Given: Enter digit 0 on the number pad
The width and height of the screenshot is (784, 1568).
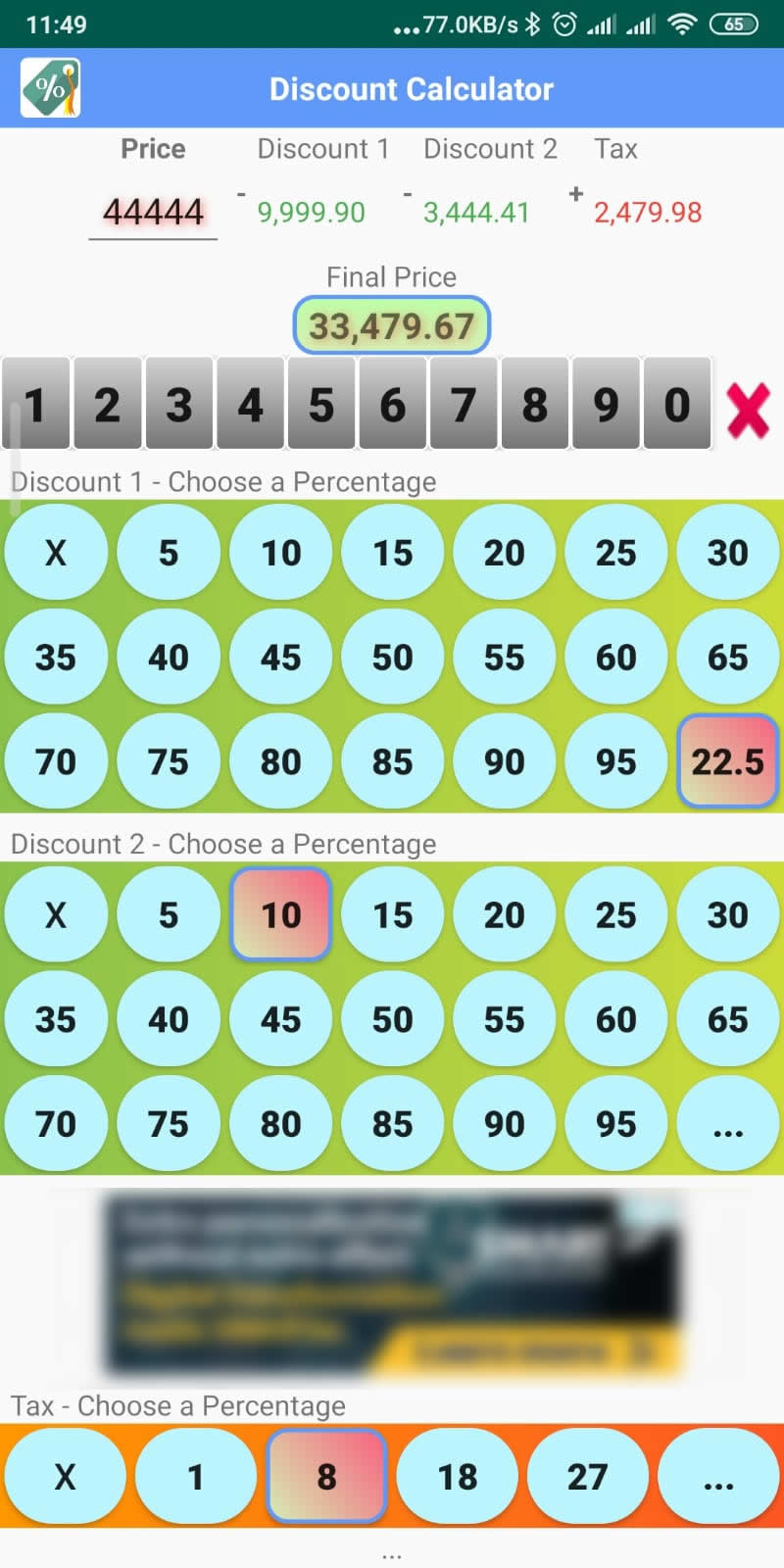Looking at the screenshot, I should [676, 404].
